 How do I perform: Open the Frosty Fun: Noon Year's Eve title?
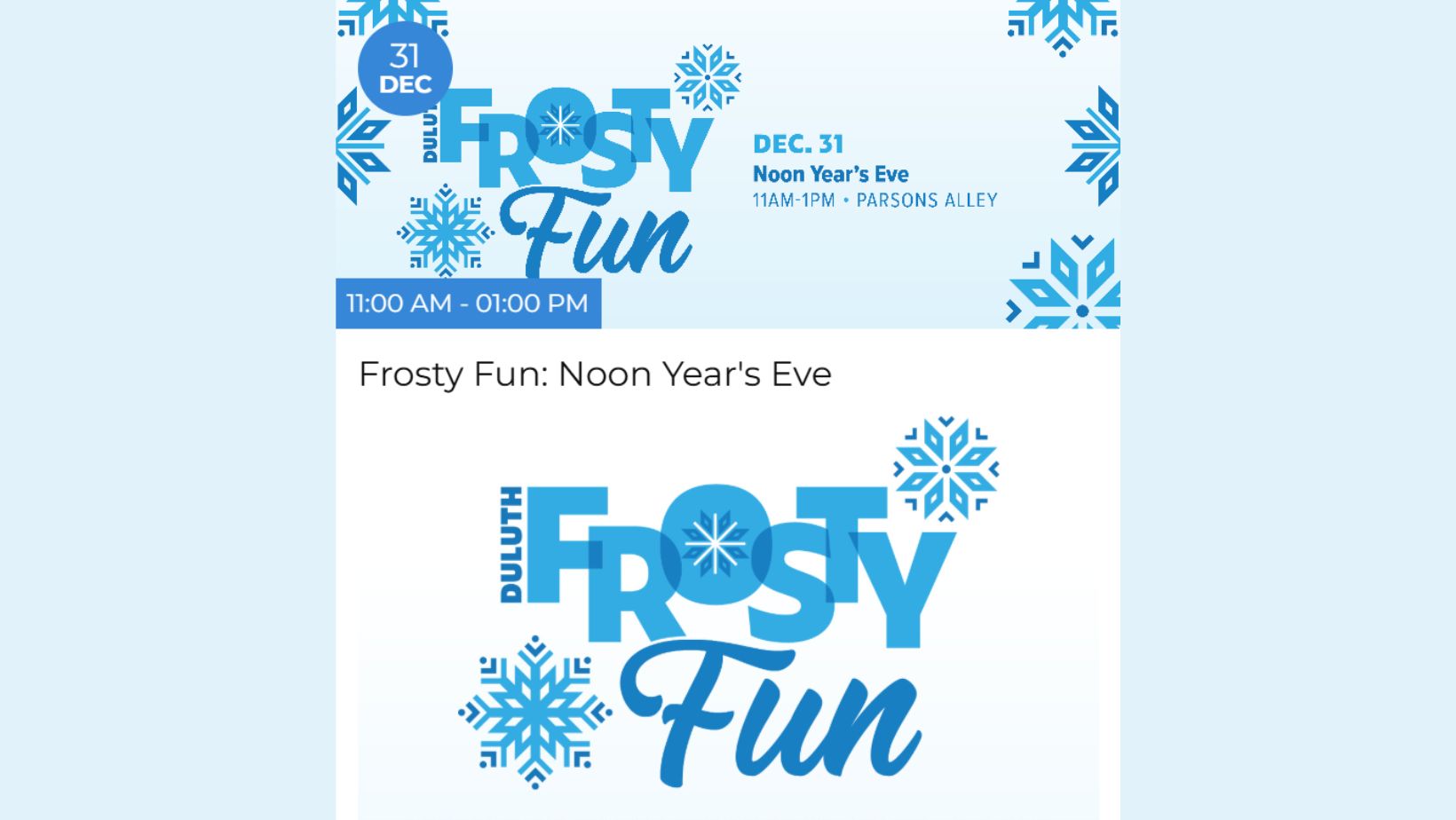point(595,375)
